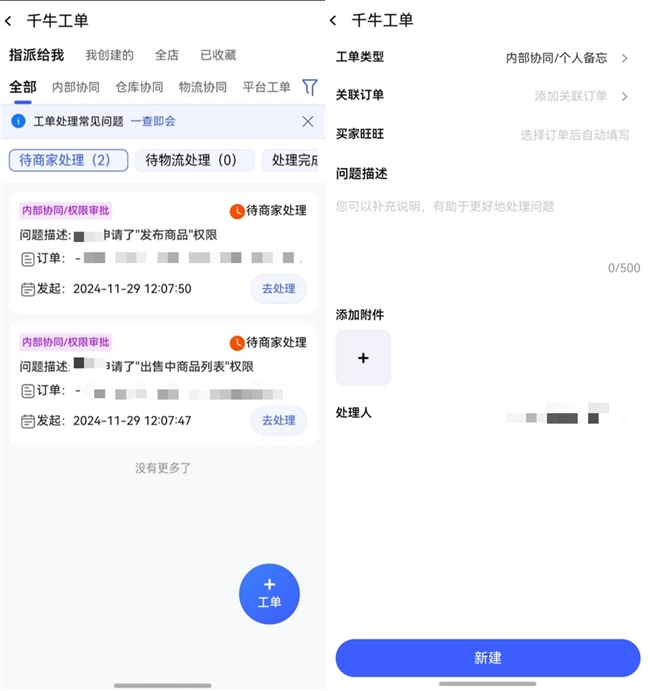Viewport: 650px width, 691px height.
Task: Create a ticket with the + 工单 button
Action: [x=269, y=593]
